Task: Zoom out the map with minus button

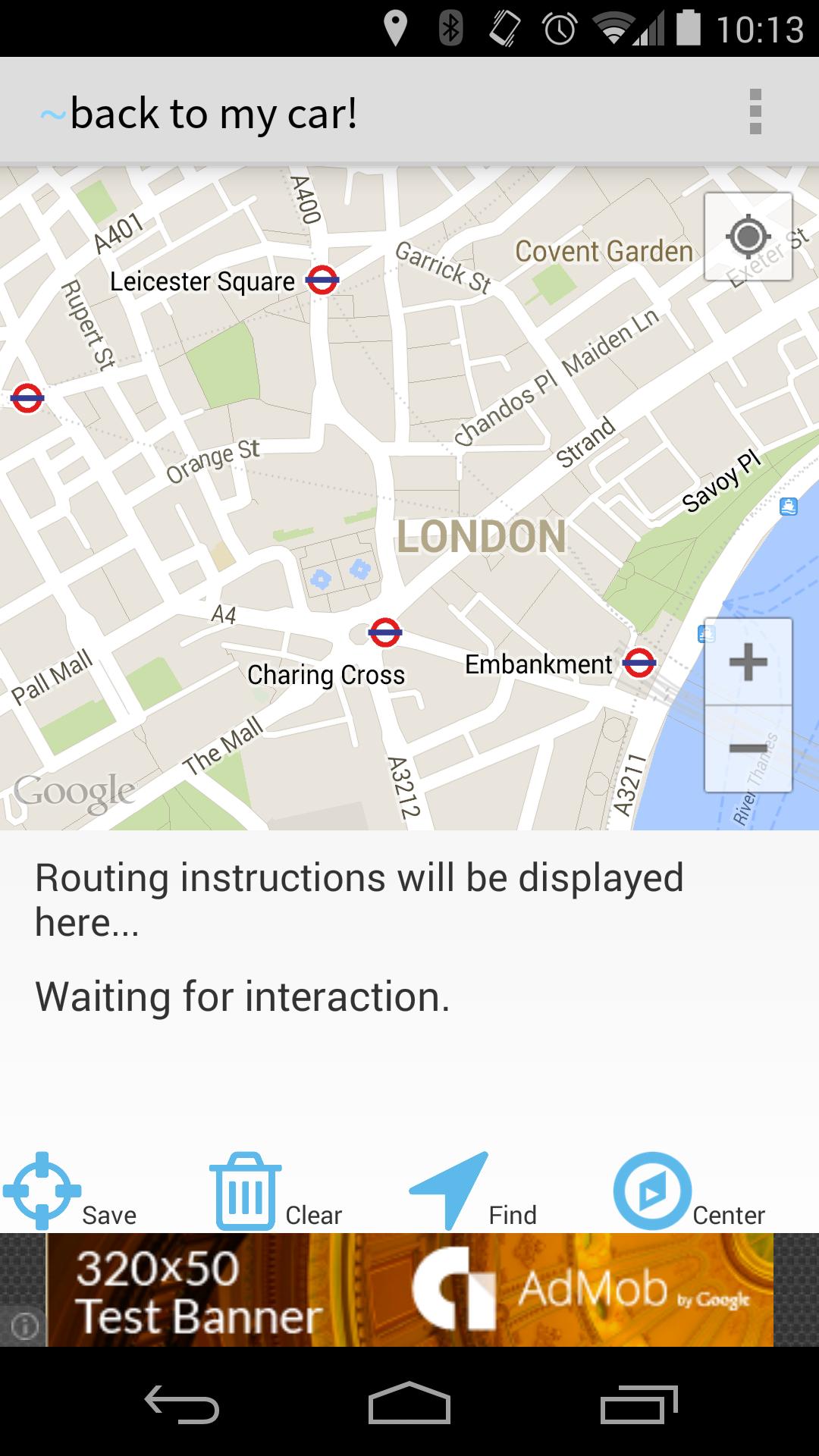Action: click(x=748, y=749)
